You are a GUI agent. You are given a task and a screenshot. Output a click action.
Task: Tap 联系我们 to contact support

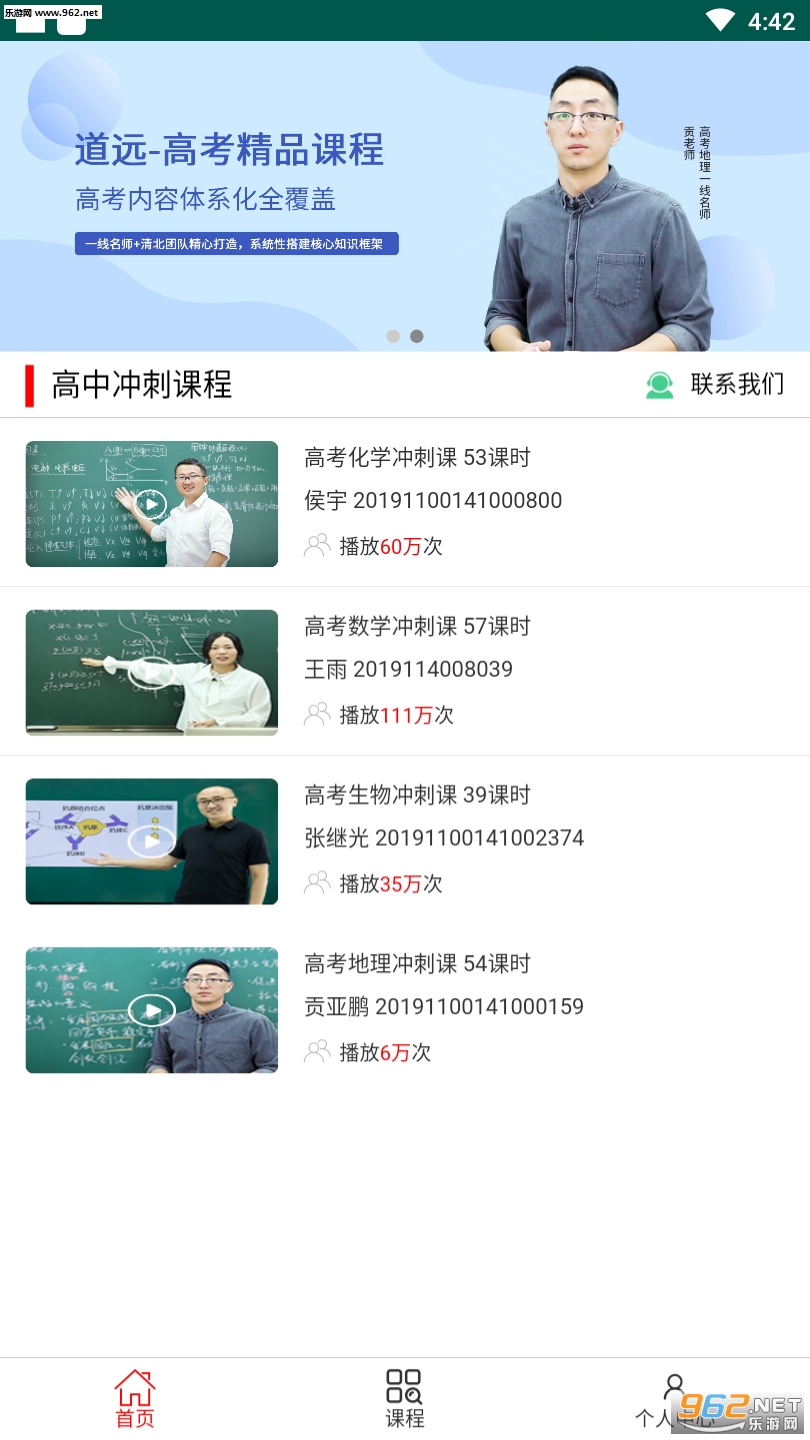(x=715, y=385)
